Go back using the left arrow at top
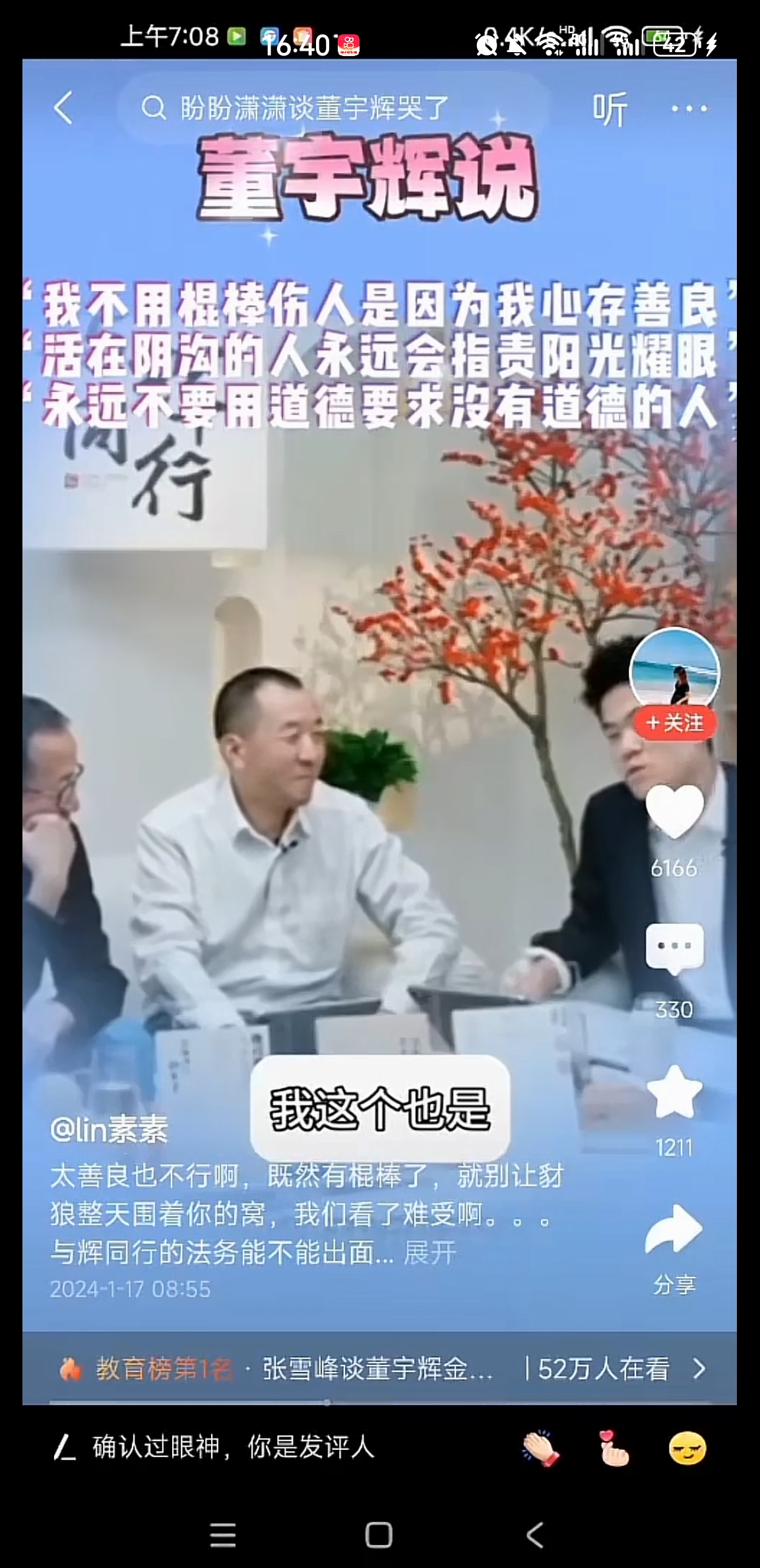The height and width of the screenshot is (1568, 760). [63, 108]
